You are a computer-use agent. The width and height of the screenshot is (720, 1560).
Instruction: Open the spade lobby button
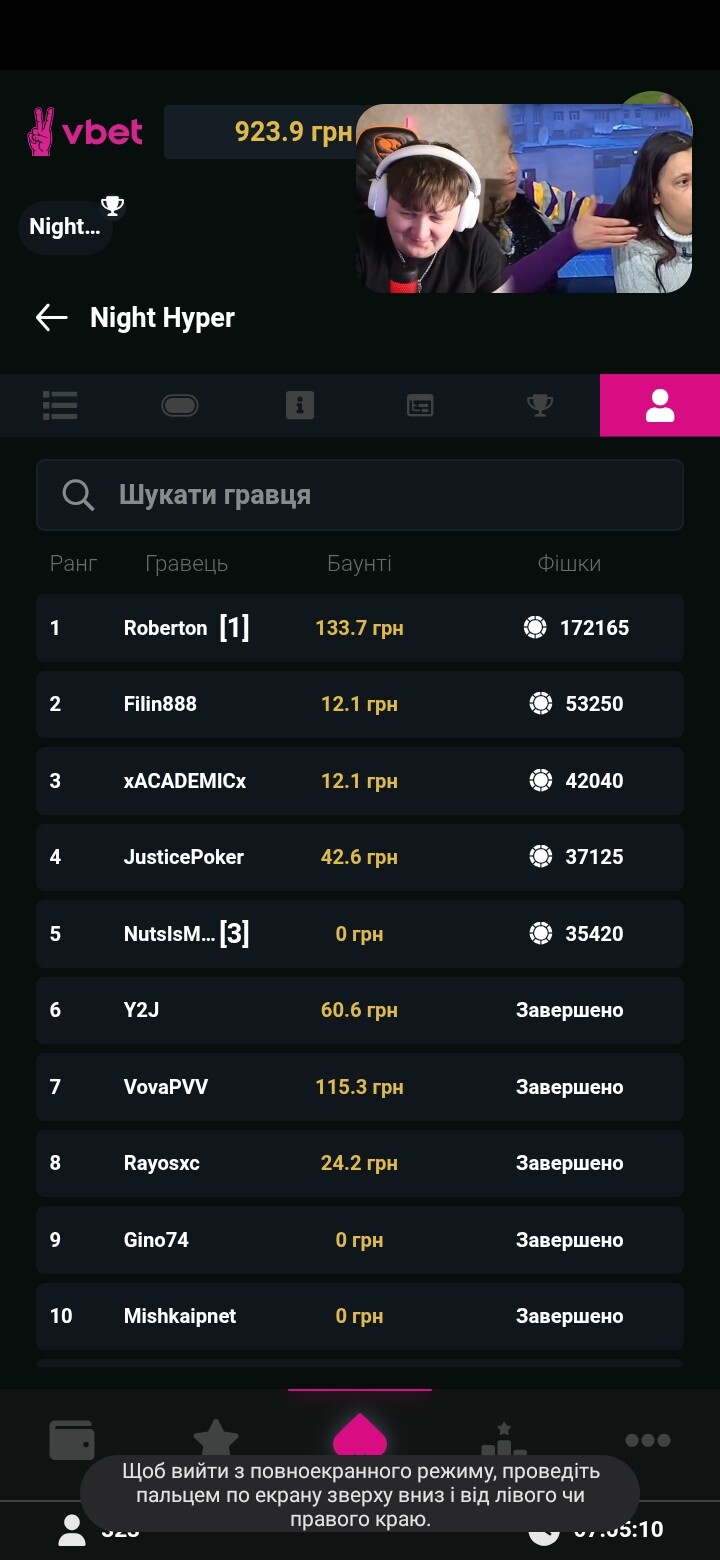(360, 1435)
